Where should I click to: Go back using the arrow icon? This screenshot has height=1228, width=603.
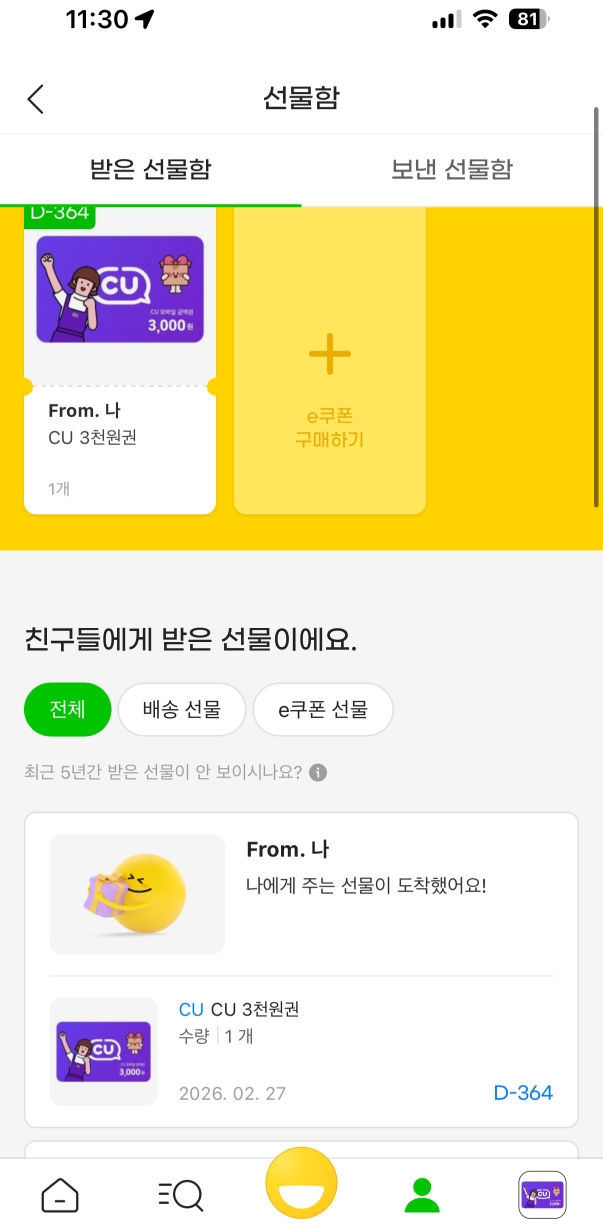[36, 99]
